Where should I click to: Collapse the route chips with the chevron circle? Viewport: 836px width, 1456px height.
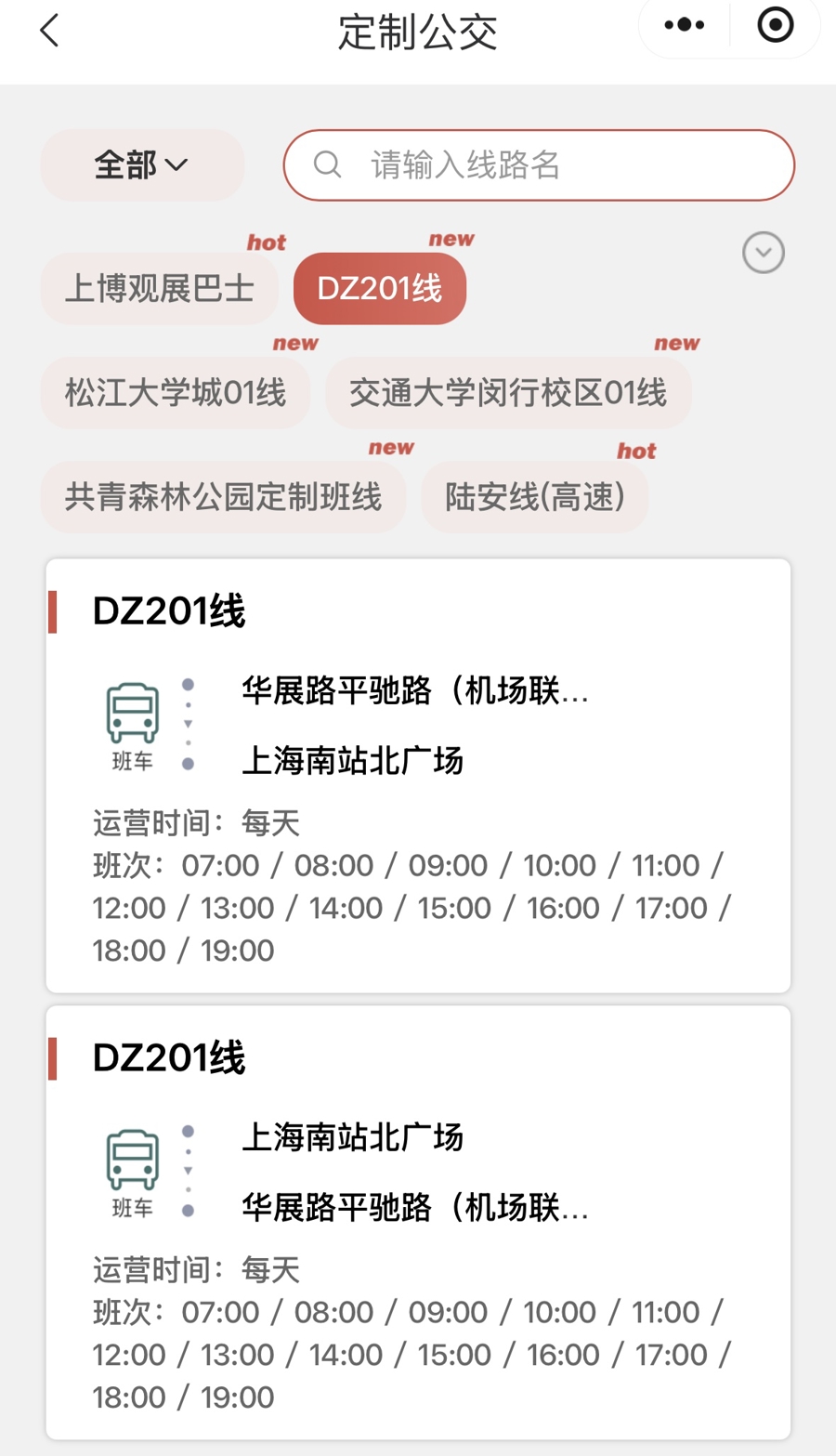click(x=764, y=253)
